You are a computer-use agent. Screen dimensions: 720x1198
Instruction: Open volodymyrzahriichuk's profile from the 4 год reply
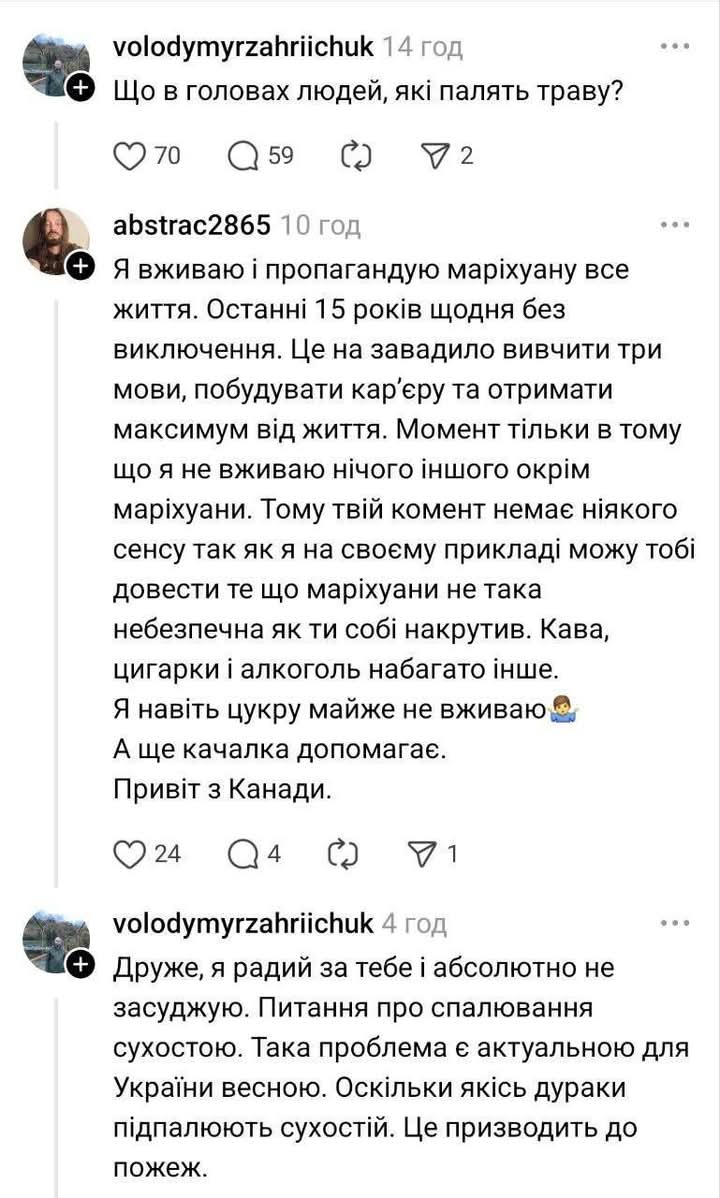[243, 923]
